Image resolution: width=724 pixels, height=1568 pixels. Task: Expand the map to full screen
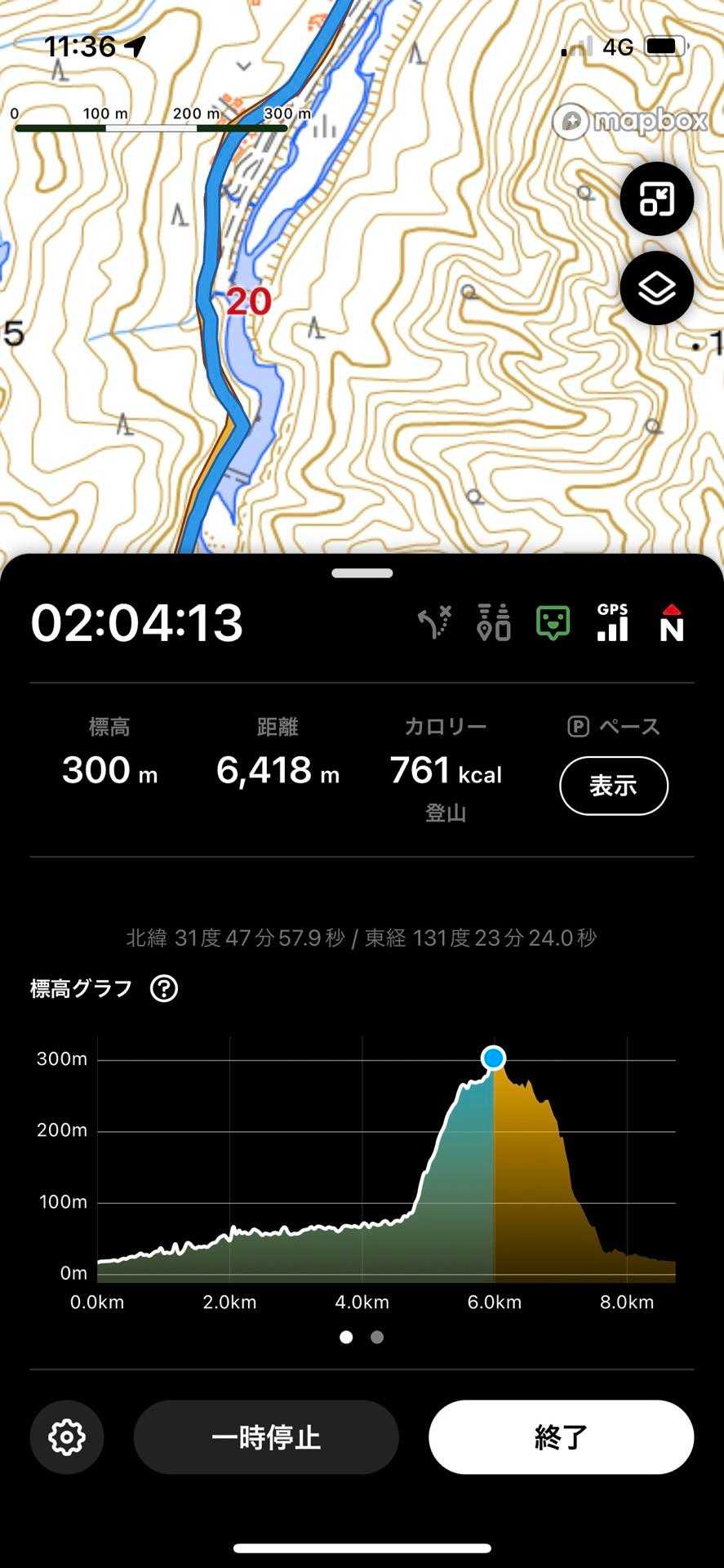[x=656, y=198]
